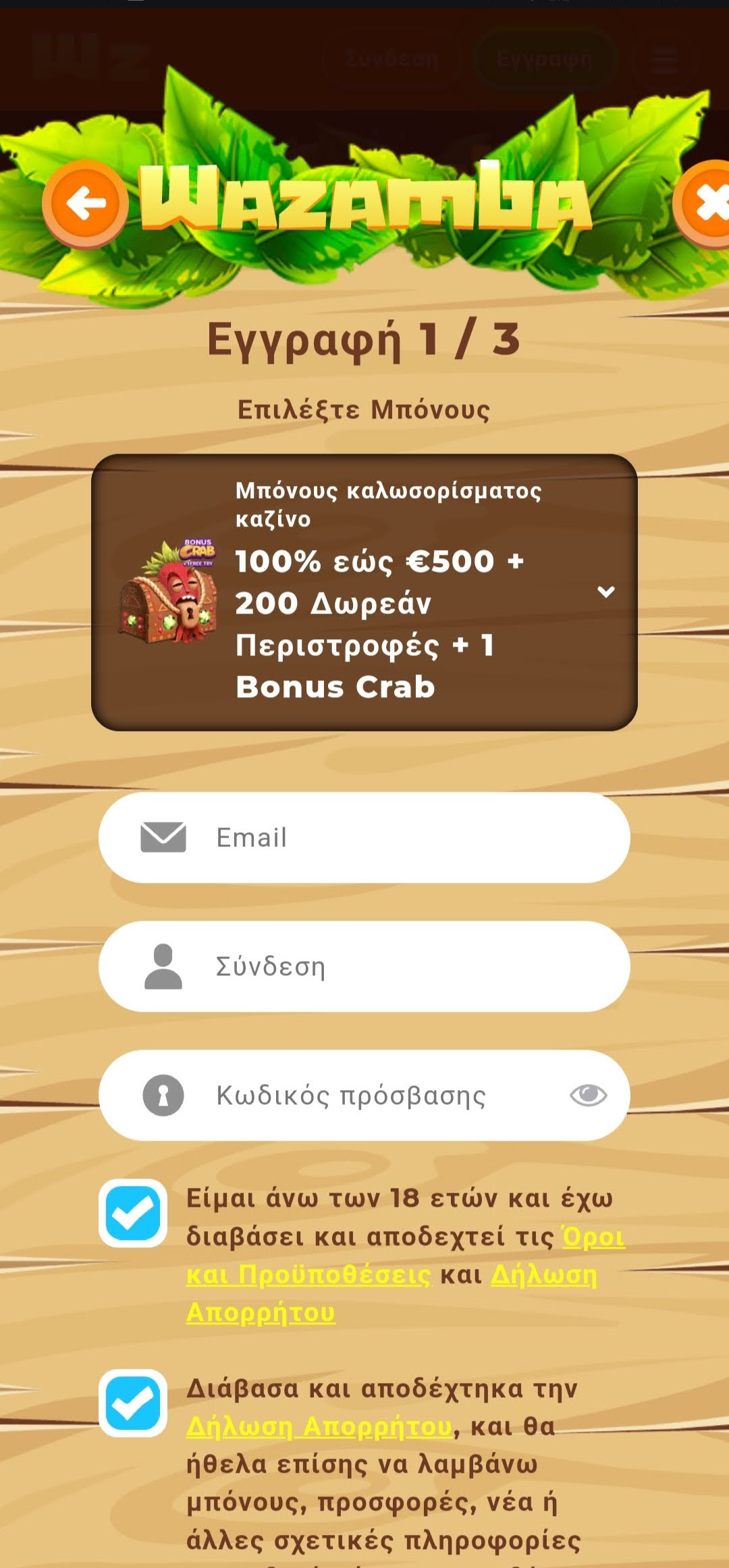Open Δήλωση Απορρήτου link in marketing consent
729x1568 pixels.
[x=319, y=1426]
